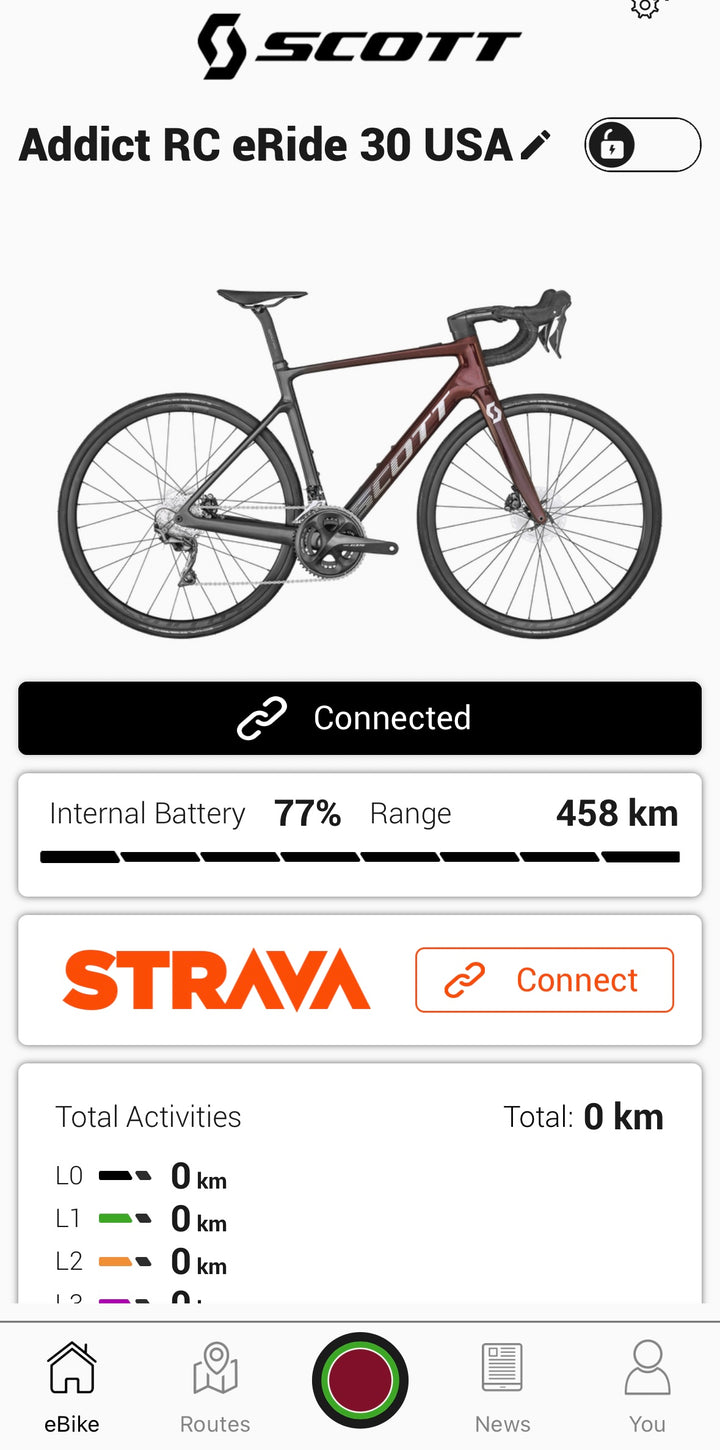Open the settings gear icon
This screenshot has height=1450, width=720.
click(x=645, y=7)
